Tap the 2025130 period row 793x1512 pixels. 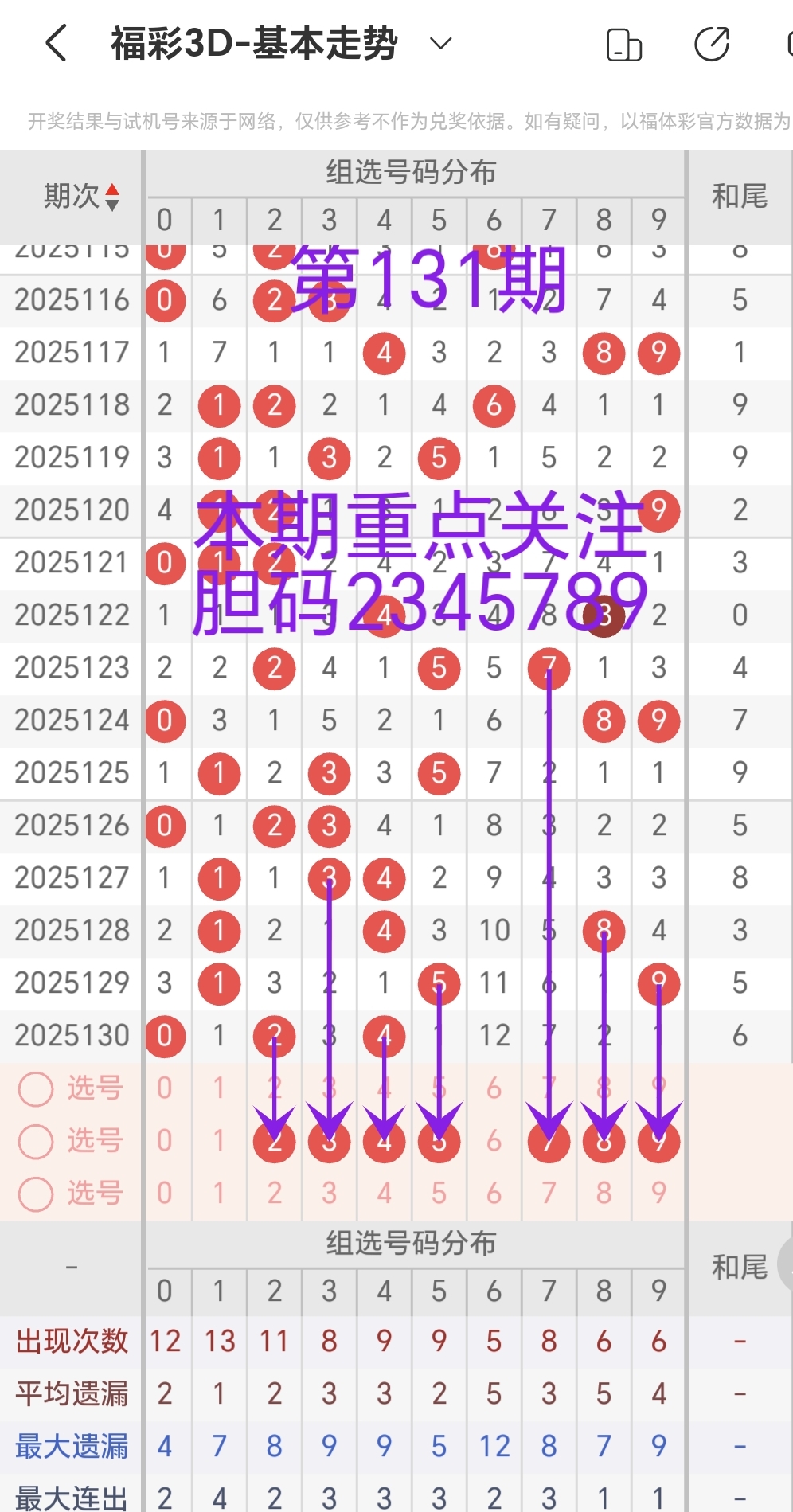coord(70,1035)
